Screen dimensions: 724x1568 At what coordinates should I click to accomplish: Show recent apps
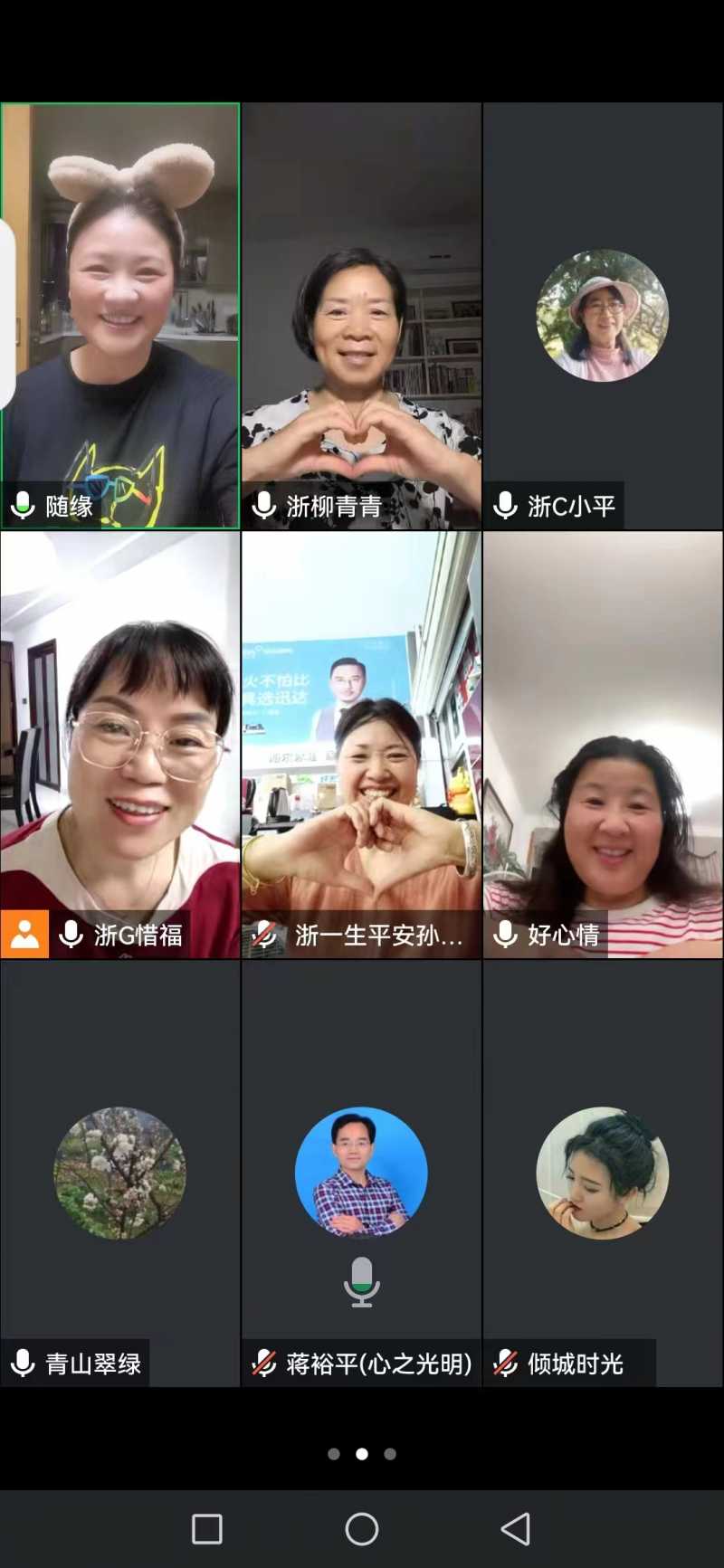click(x=207, y=1529)
